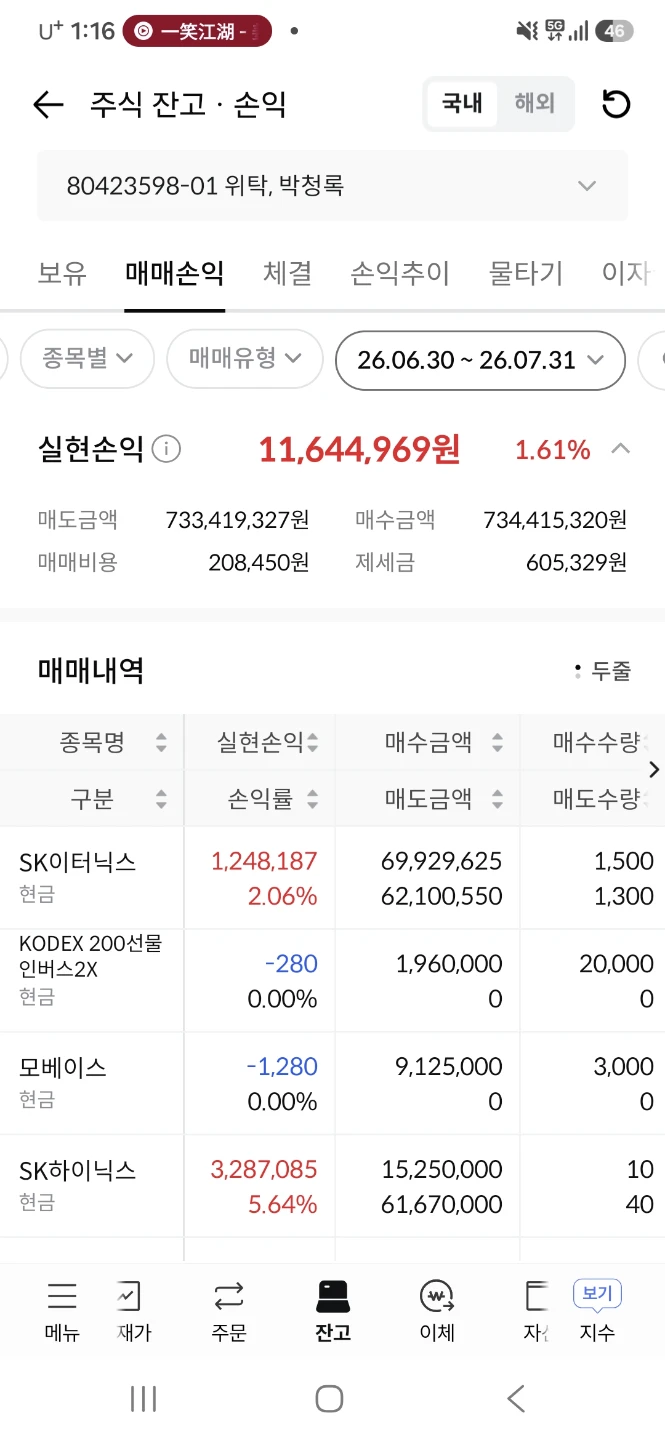Viewport: 665px width, 1440px height.
Task: Open the 메뉴 in bottom navigation
Action: (62, 1311)
